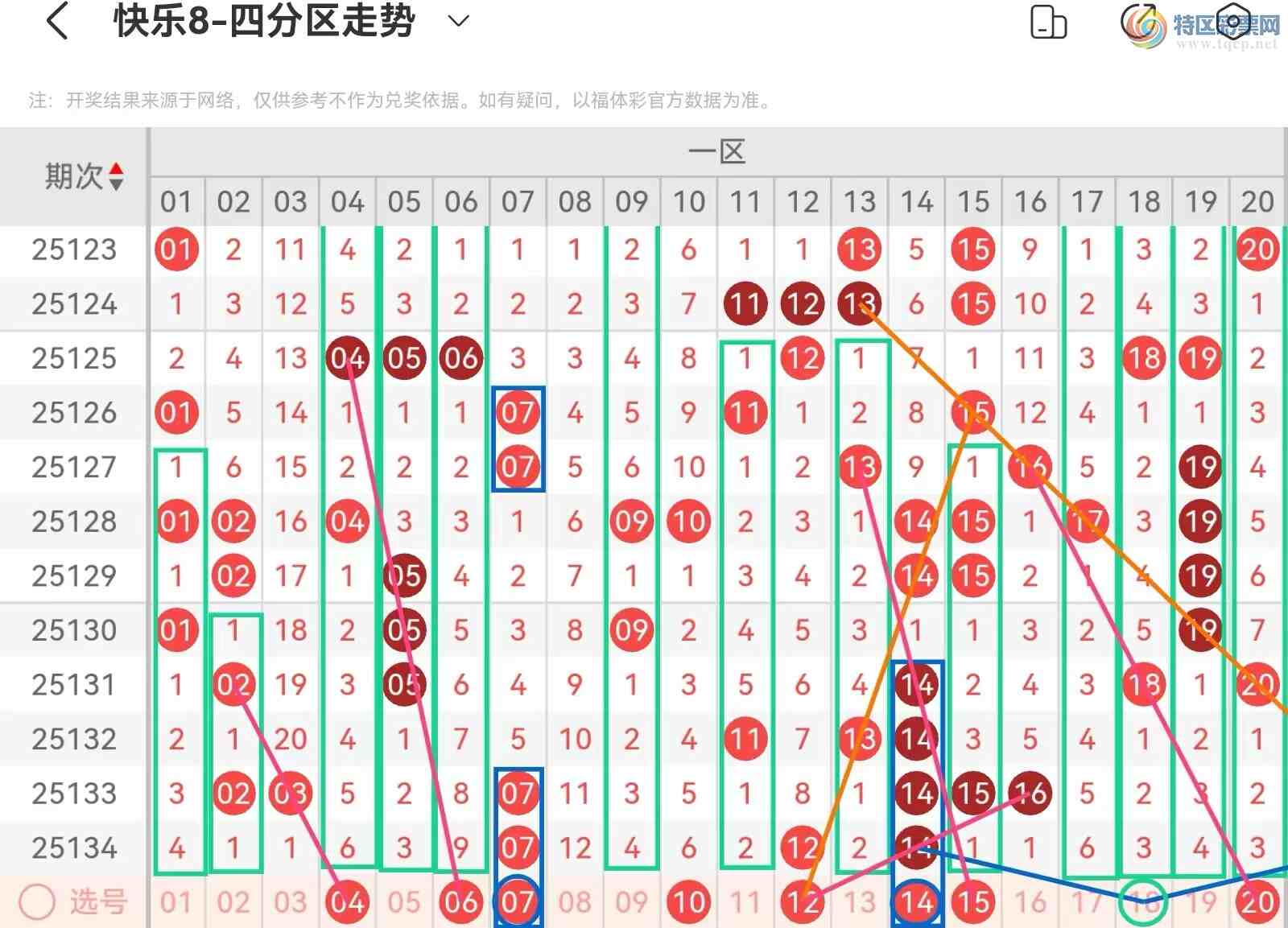The width and height of the screenshot is (1288, 928).
Task: Deselect number 04 in the 选号 row
Action: click(348, 902)
